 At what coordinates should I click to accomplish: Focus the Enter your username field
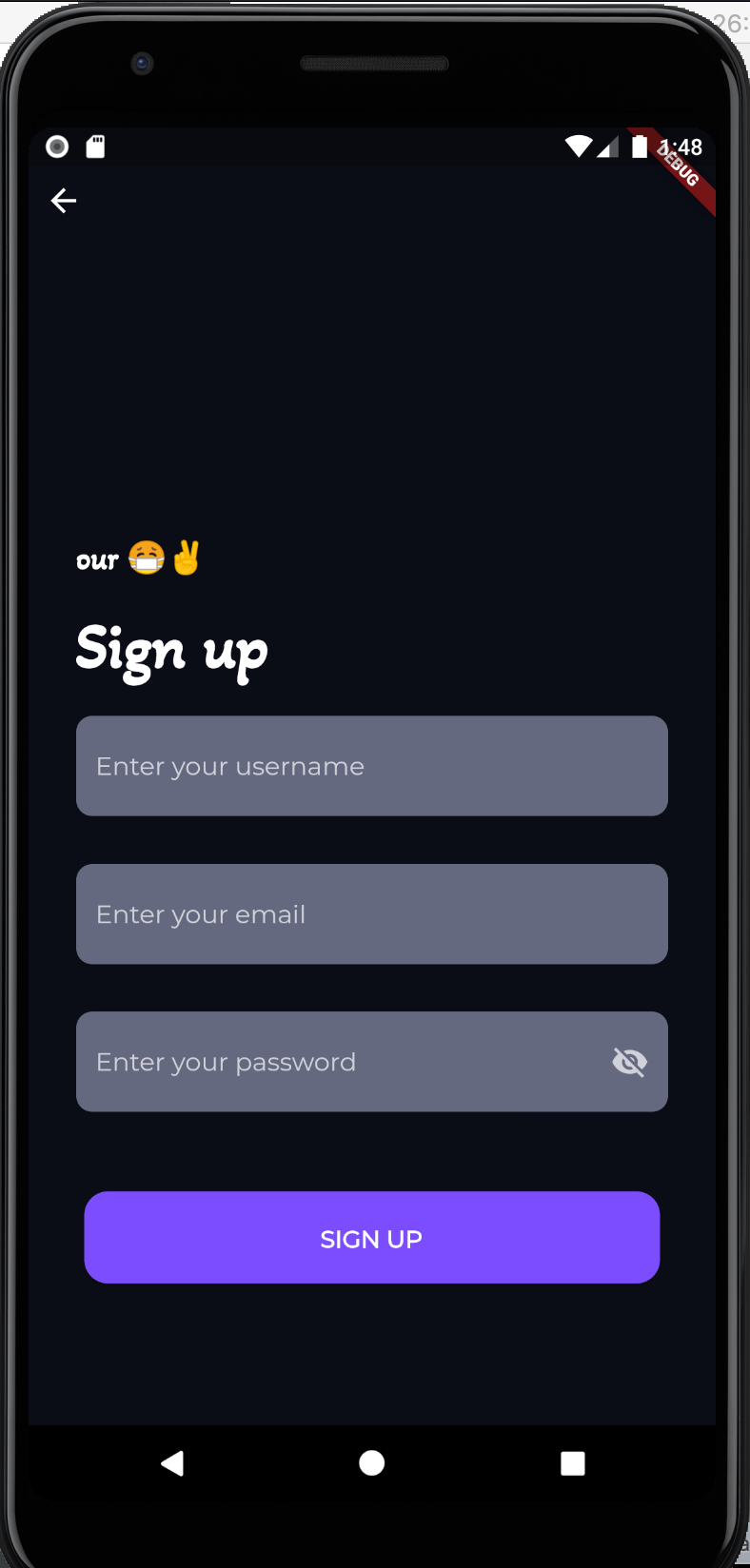(372, 766)
